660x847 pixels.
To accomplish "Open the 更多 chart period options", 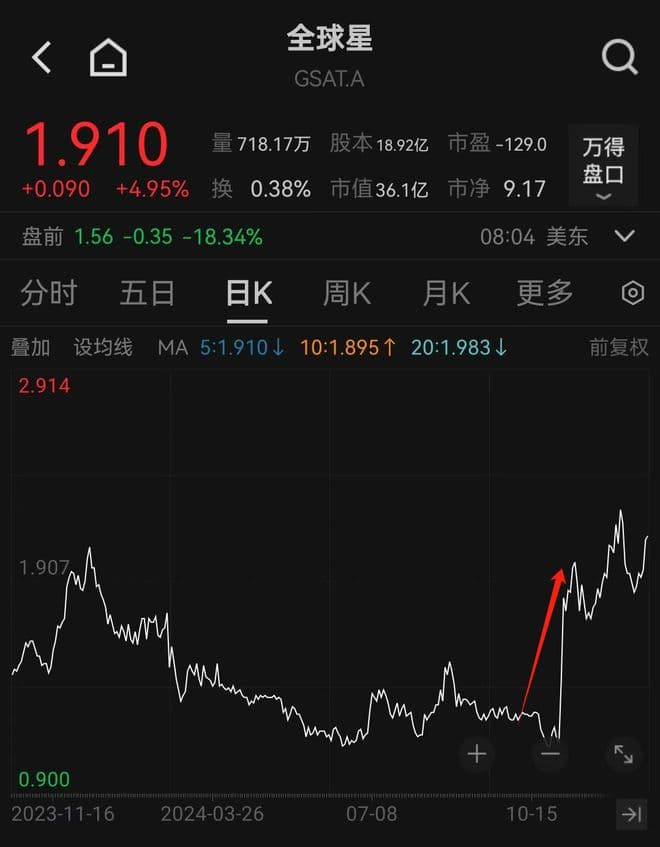I will click(x=545, y=293).
